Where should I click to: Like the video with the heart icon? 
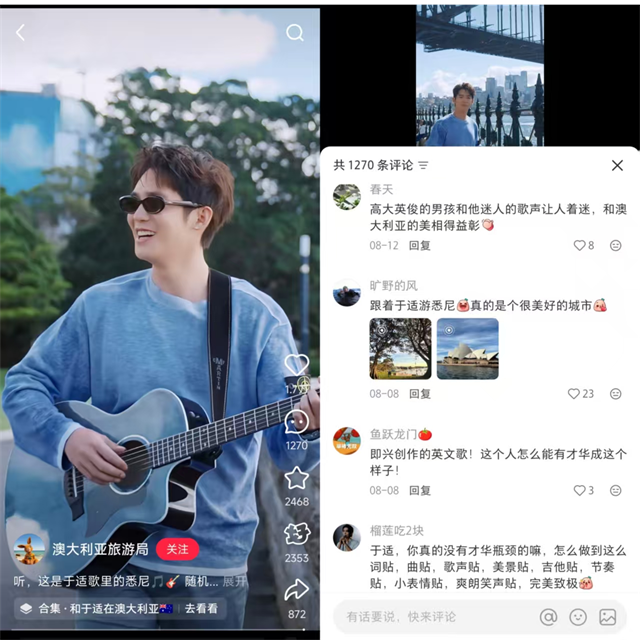(297, 365)
